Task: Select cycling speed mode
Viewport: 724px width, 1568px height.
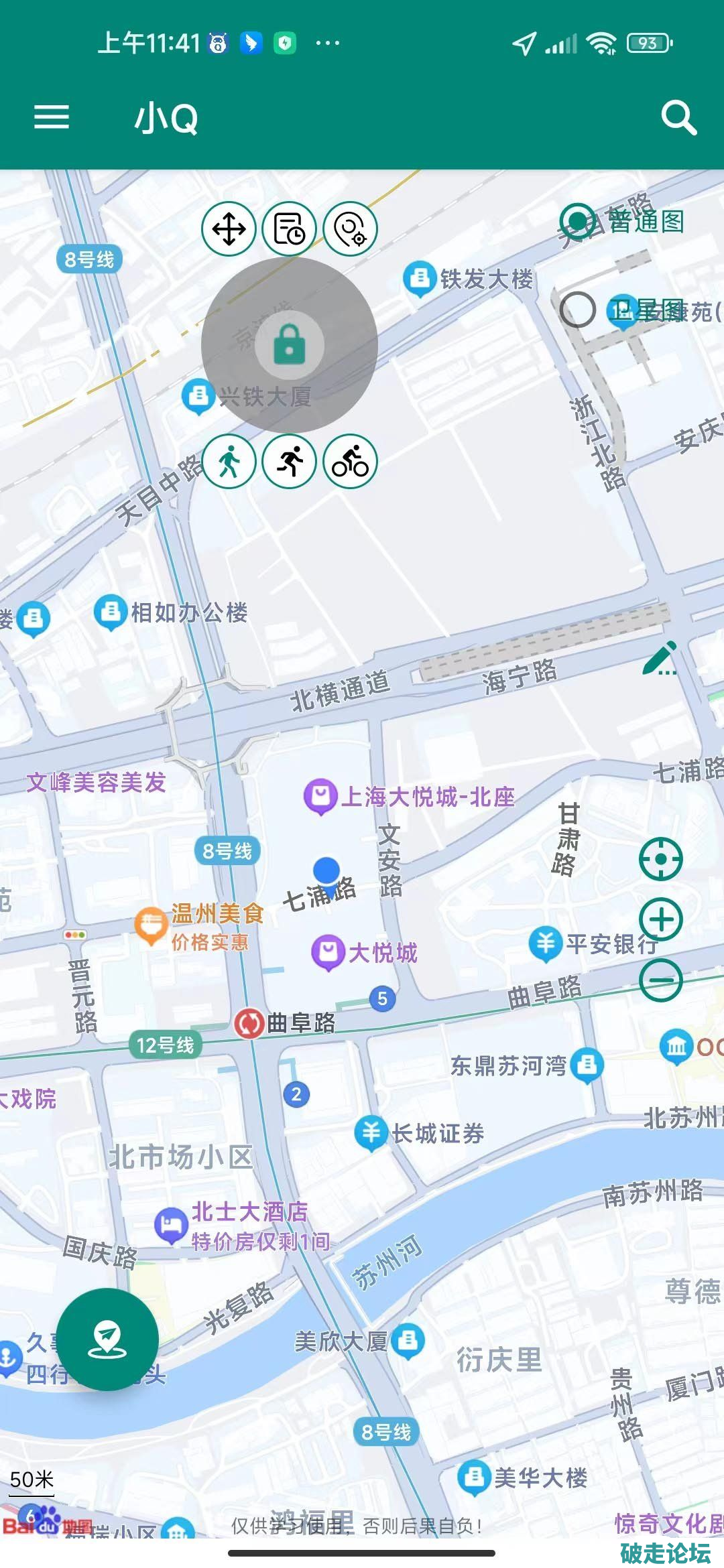Action: pos(351,462)
